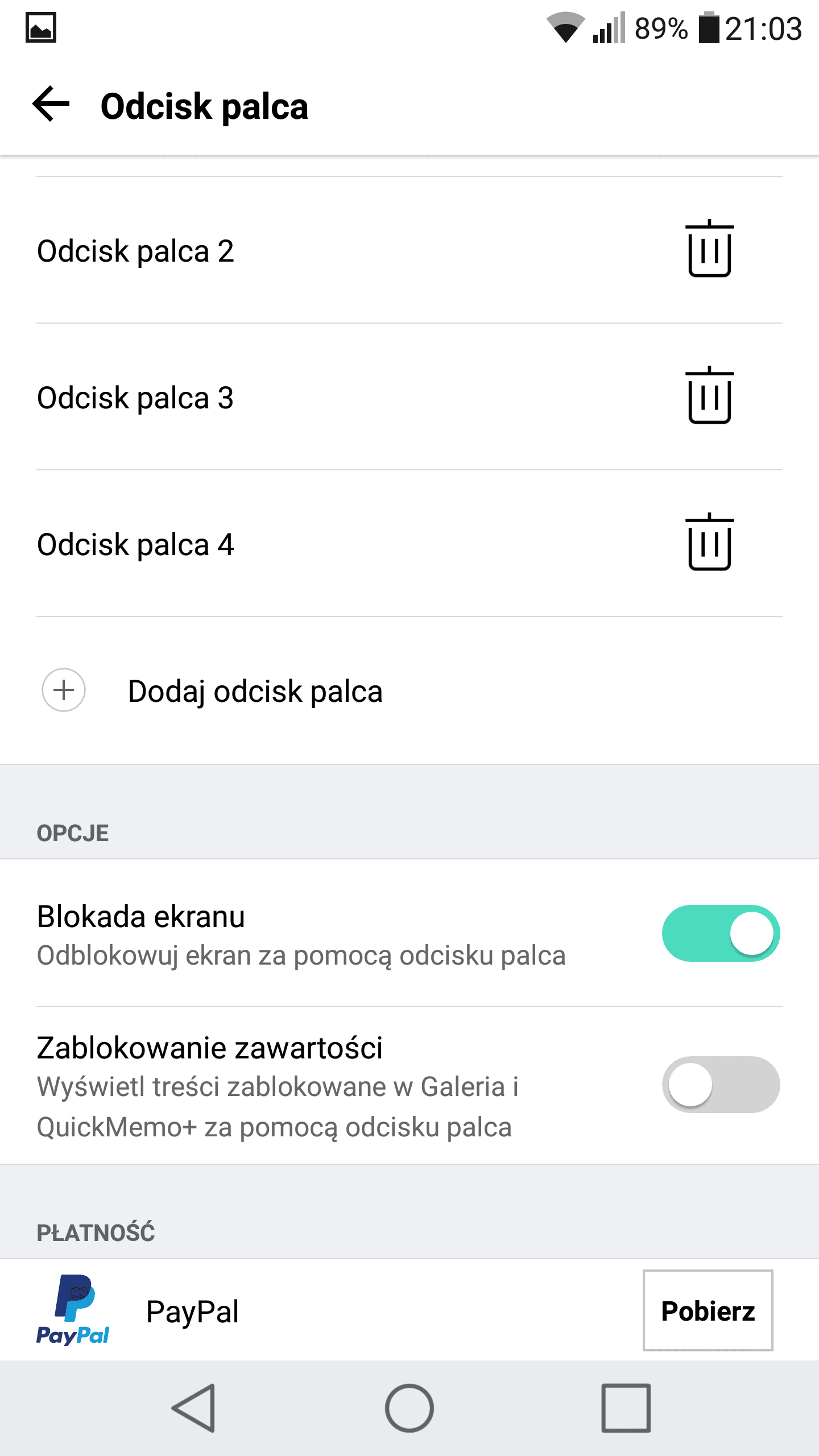819x1456 pixels.
Task: Delete Odcisk palca 2 with the trash icon
Action: 709,249
